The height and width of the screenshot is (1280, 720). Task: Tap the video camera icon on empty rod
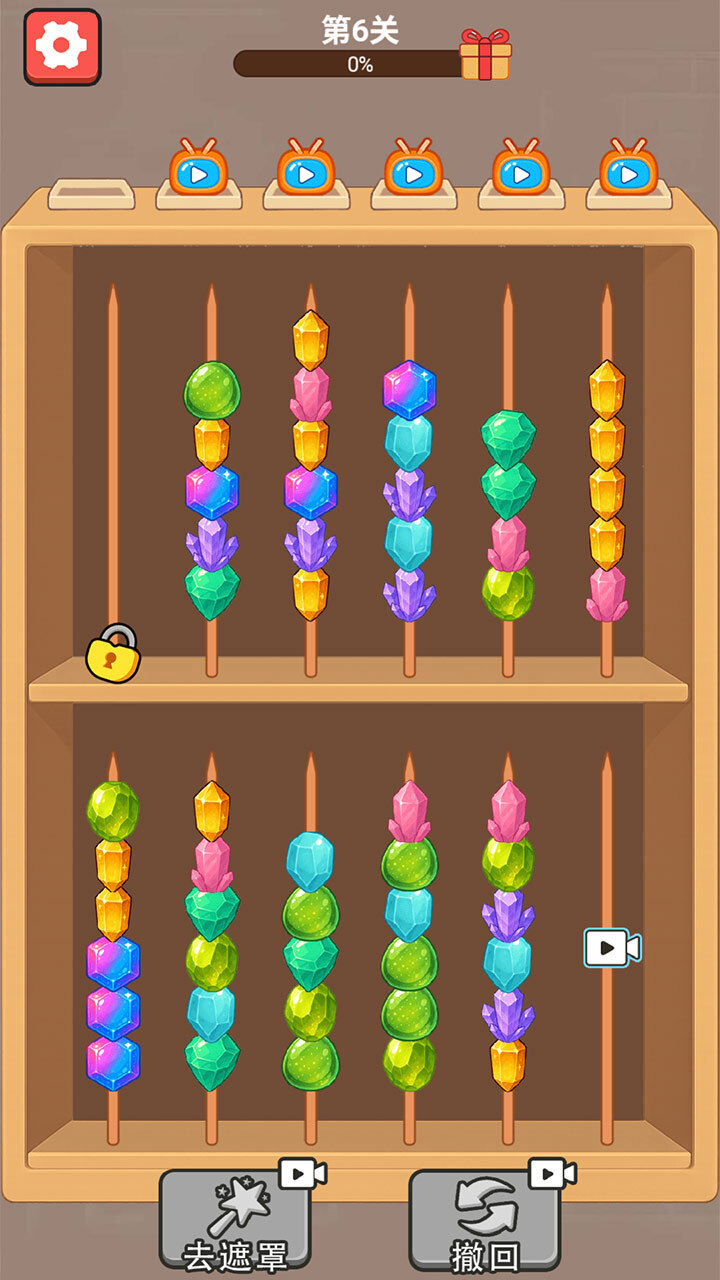pyautogui.click(x=611, y=948)
